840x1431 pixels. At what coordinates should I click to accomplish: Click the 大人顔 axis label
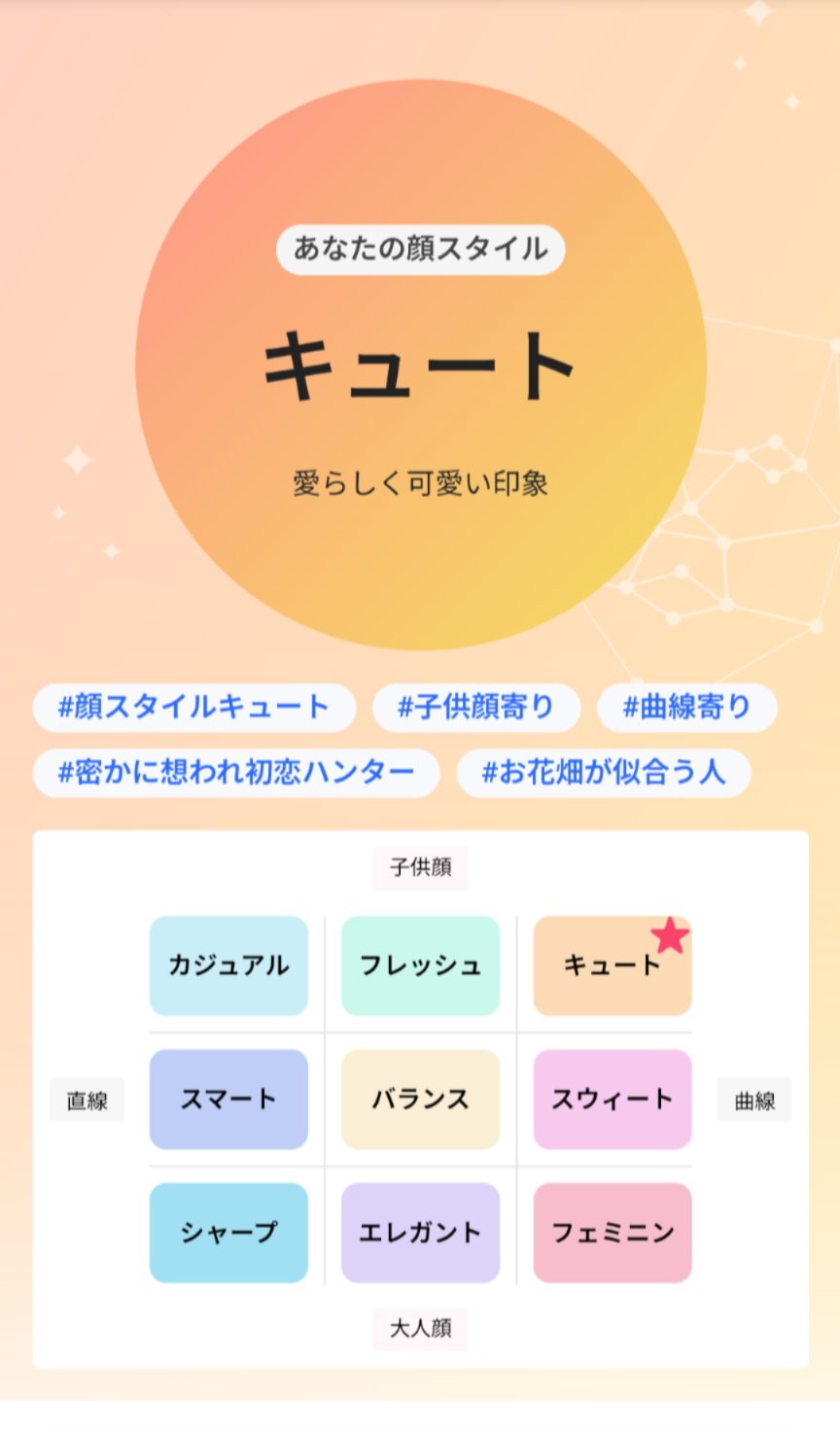pyautogui.click(x=419, y=1327)
